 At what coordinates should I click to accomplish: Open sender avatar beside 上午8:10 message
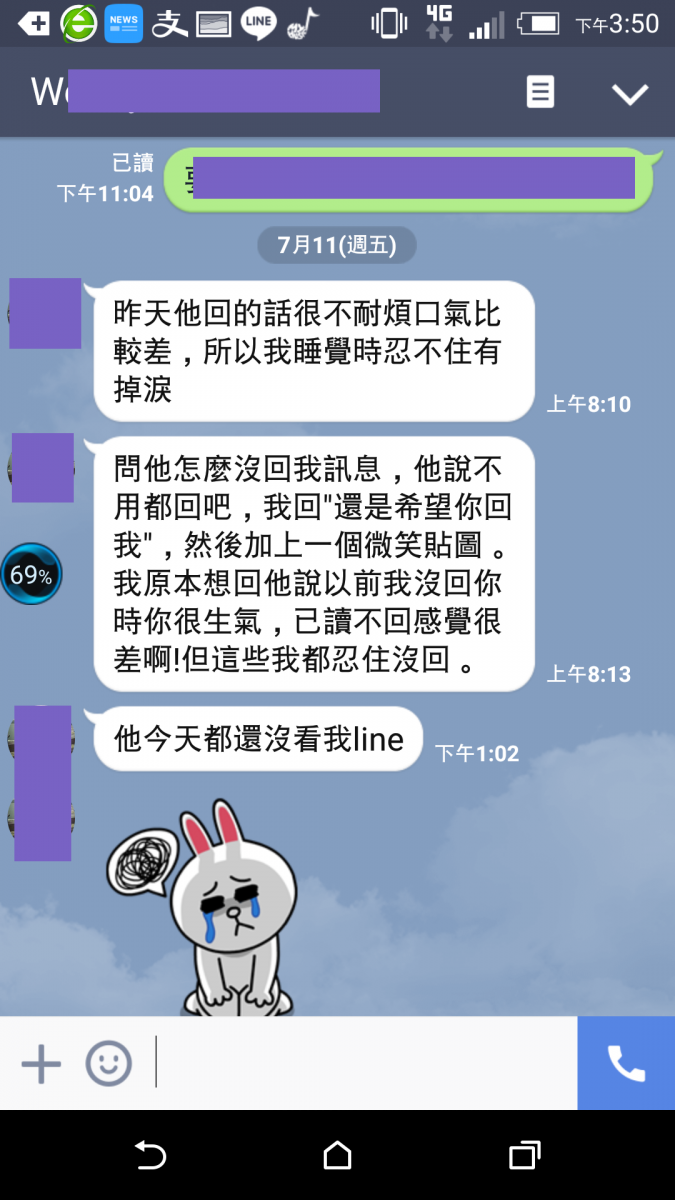point(45,314)
